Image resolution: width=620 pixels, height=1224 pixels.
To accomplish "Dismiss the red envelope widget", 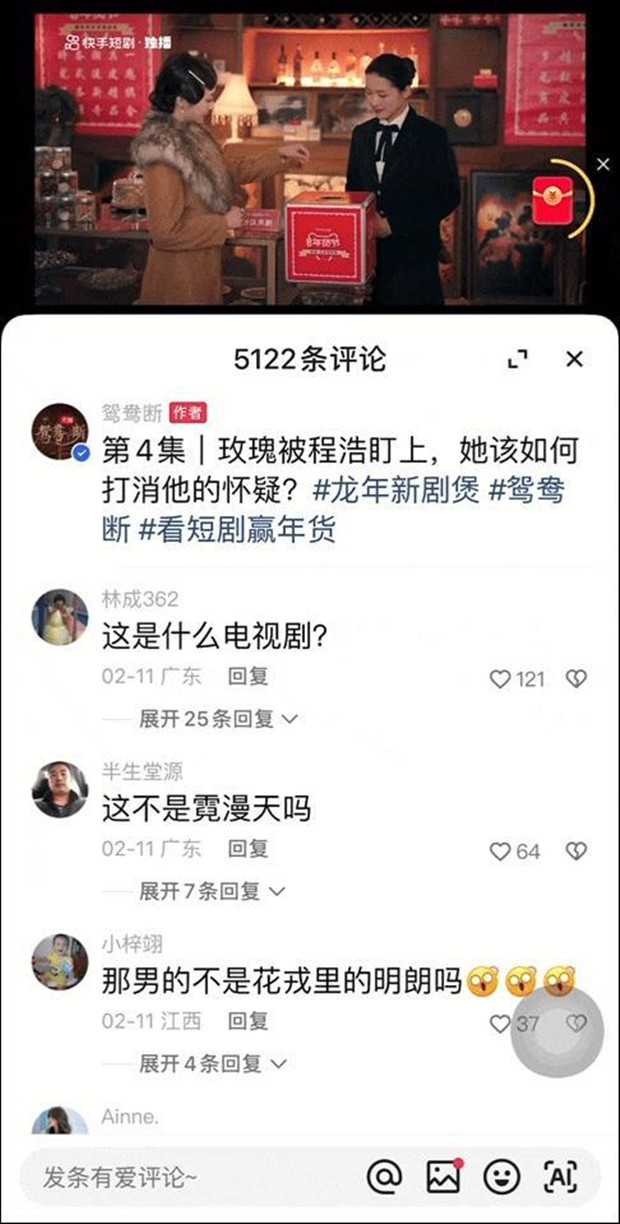I will point(602,164).
